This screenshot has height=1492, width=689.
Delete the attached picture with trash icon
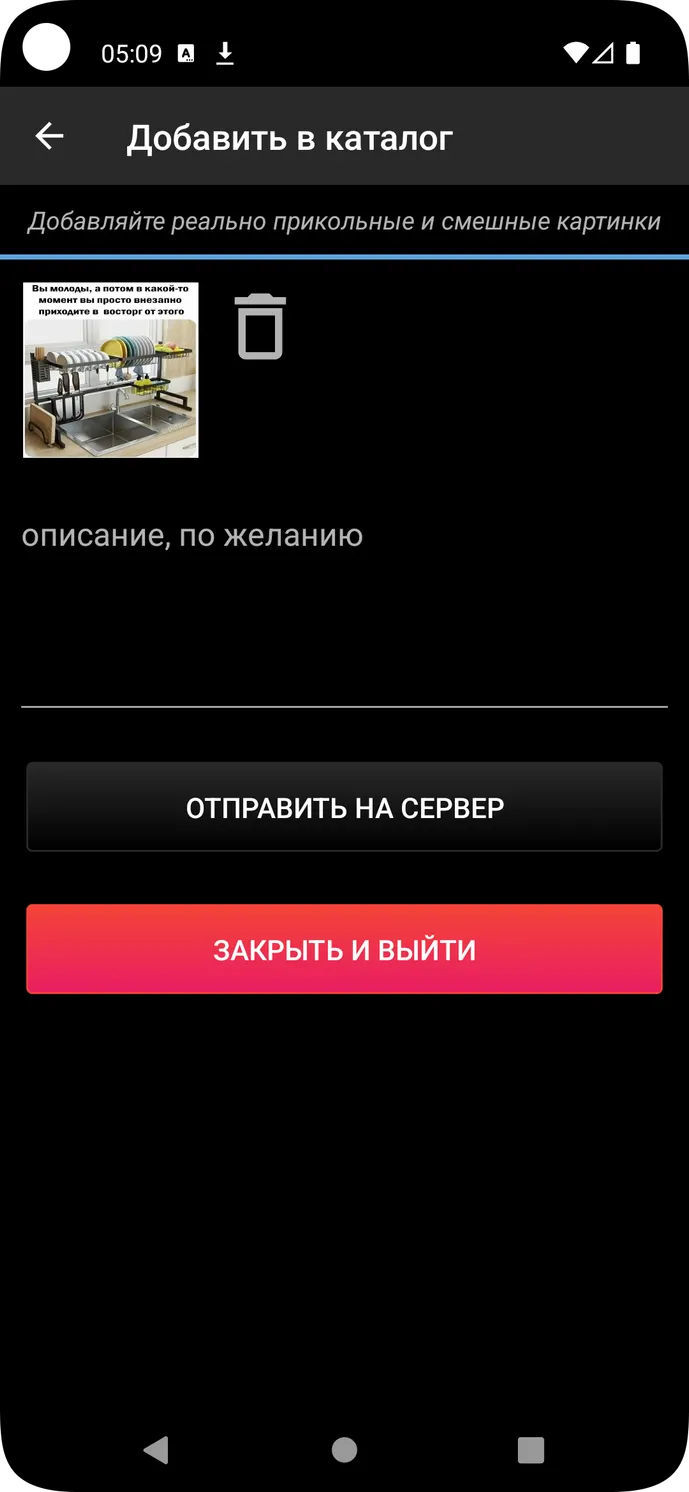pos(261,326)
